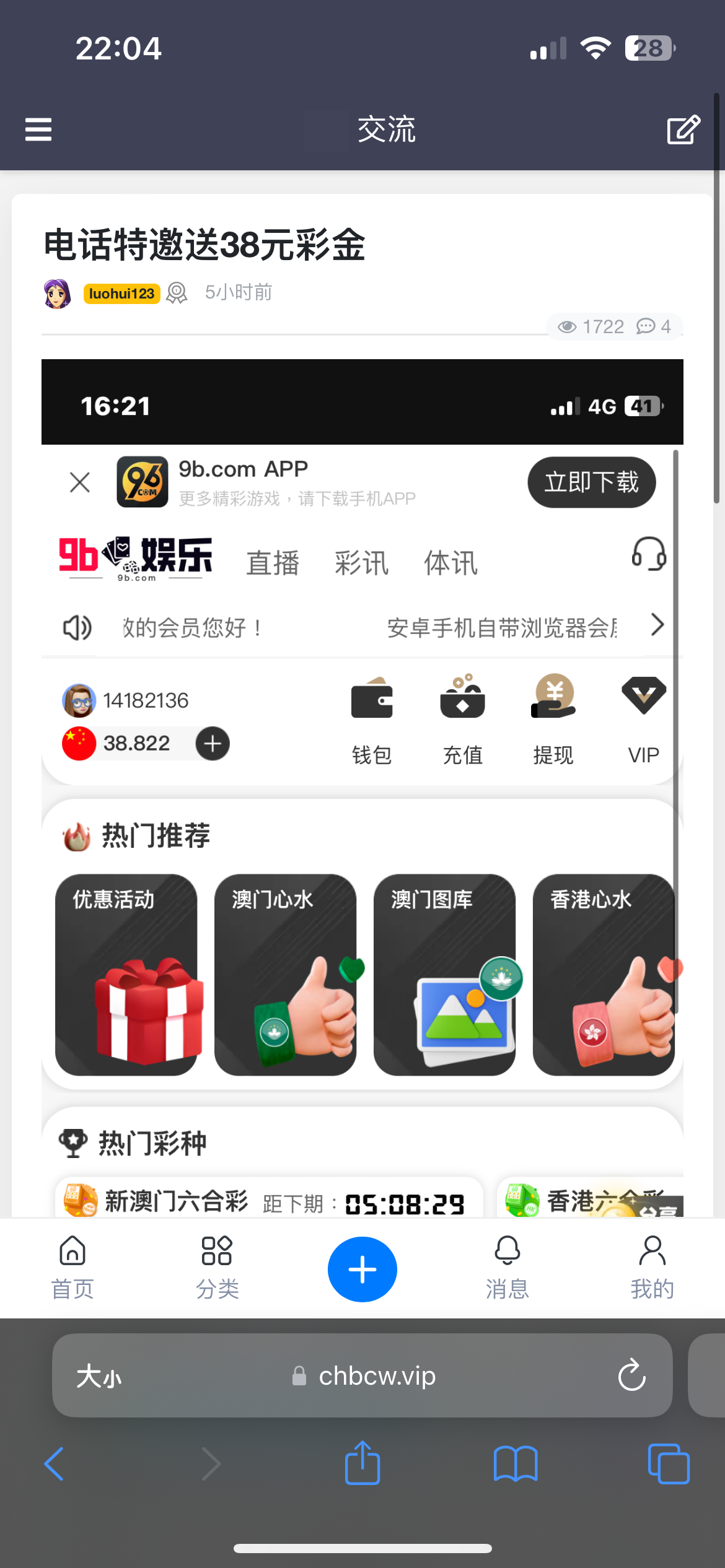
Task: Open the hamburger menu
Action: pos(38,129)
